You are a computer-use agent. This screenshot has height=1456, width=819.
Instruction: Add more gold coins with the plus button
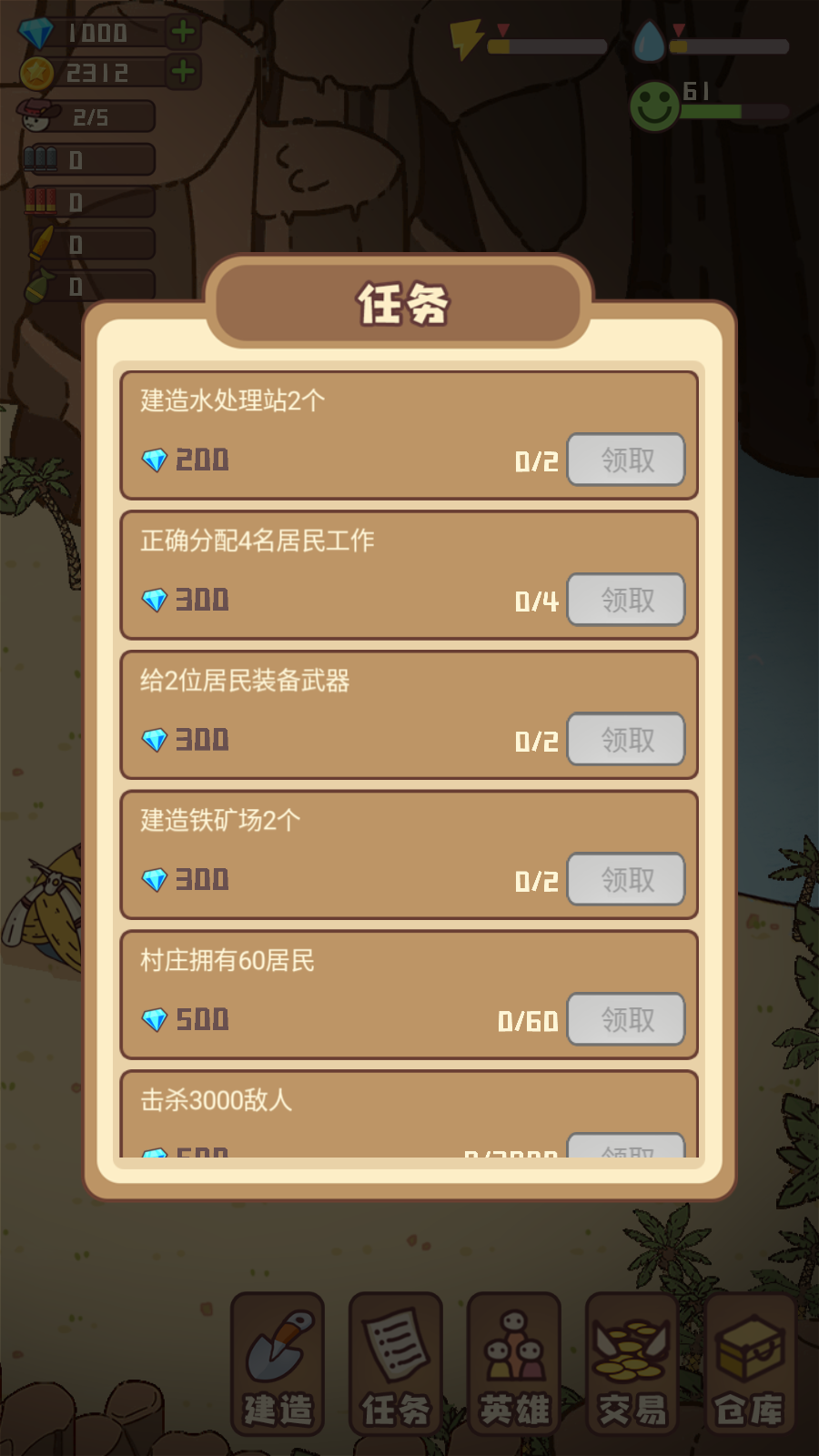pos(183,72)
